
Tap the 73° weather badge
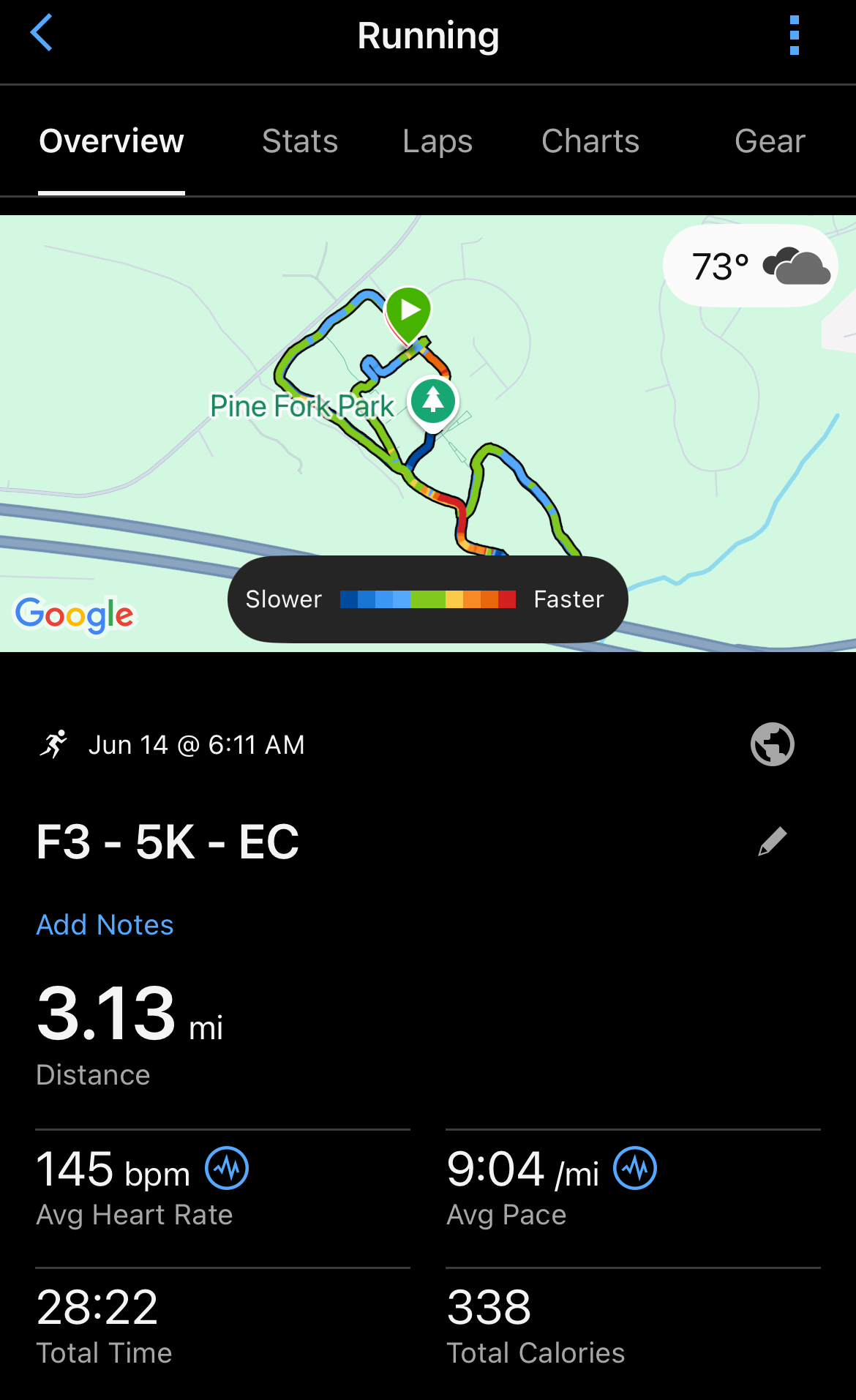pyautogui.click(x=750, y=266)
